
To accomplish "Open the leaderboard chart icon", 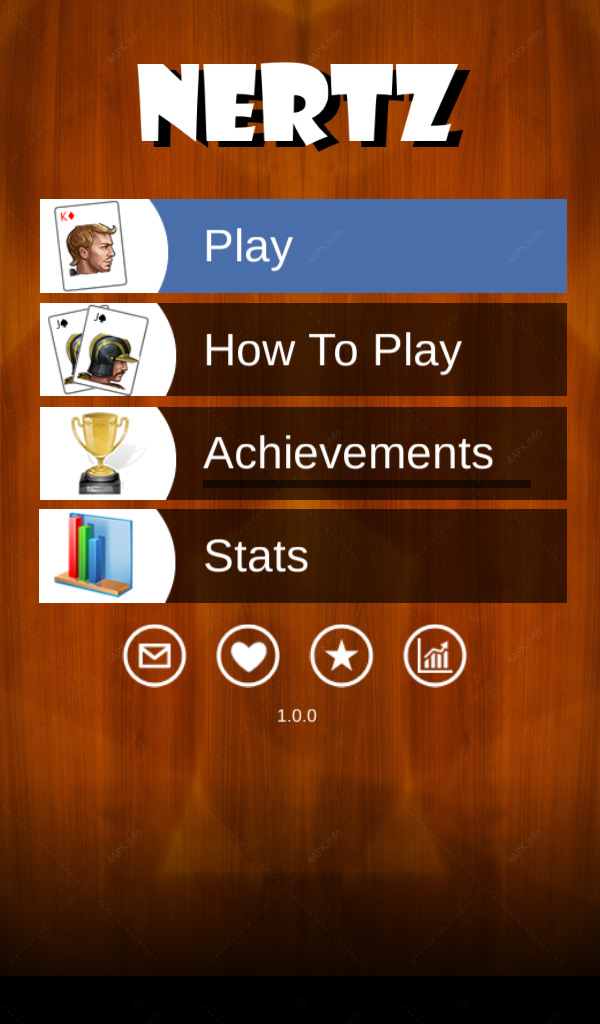I will [x=435, y=656].
